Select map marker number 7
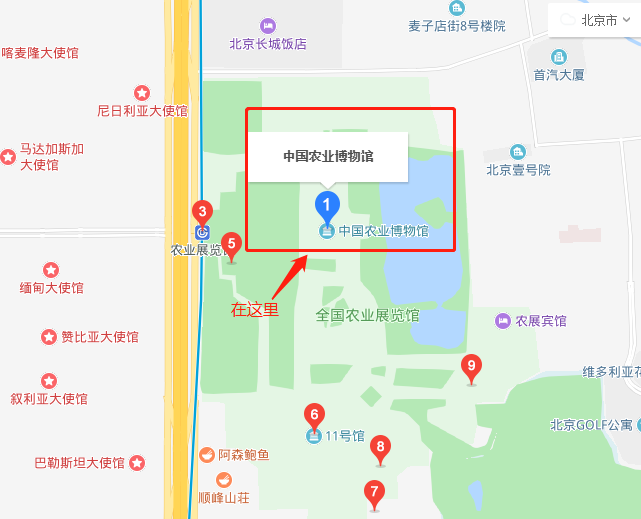Viewport: 641px width, 519px height. [x=374, y=491]
